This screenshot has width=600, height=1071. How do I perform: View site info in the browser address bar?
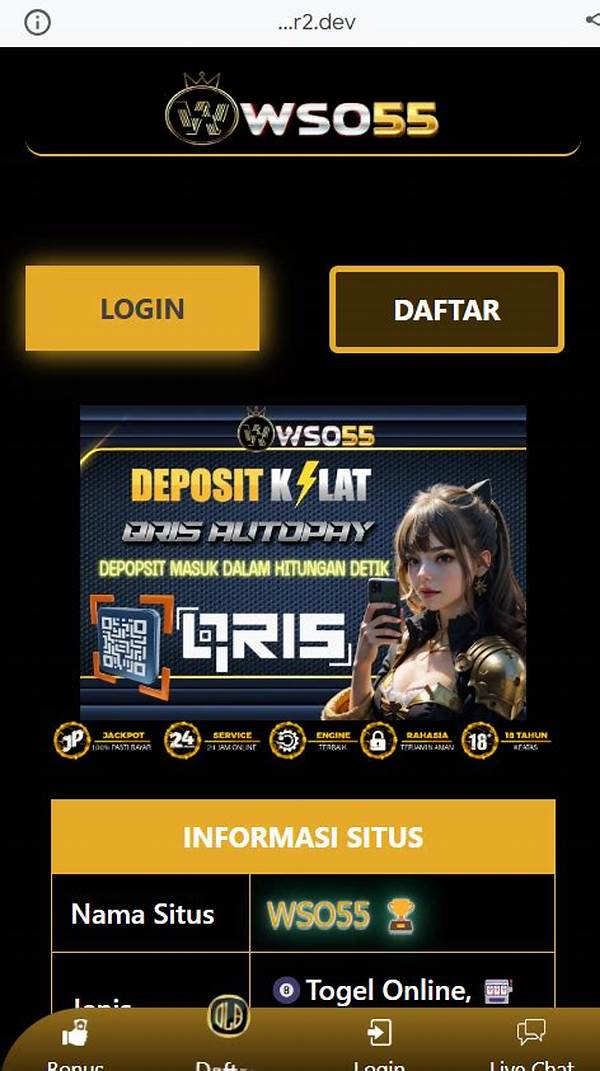coord(37,22)
